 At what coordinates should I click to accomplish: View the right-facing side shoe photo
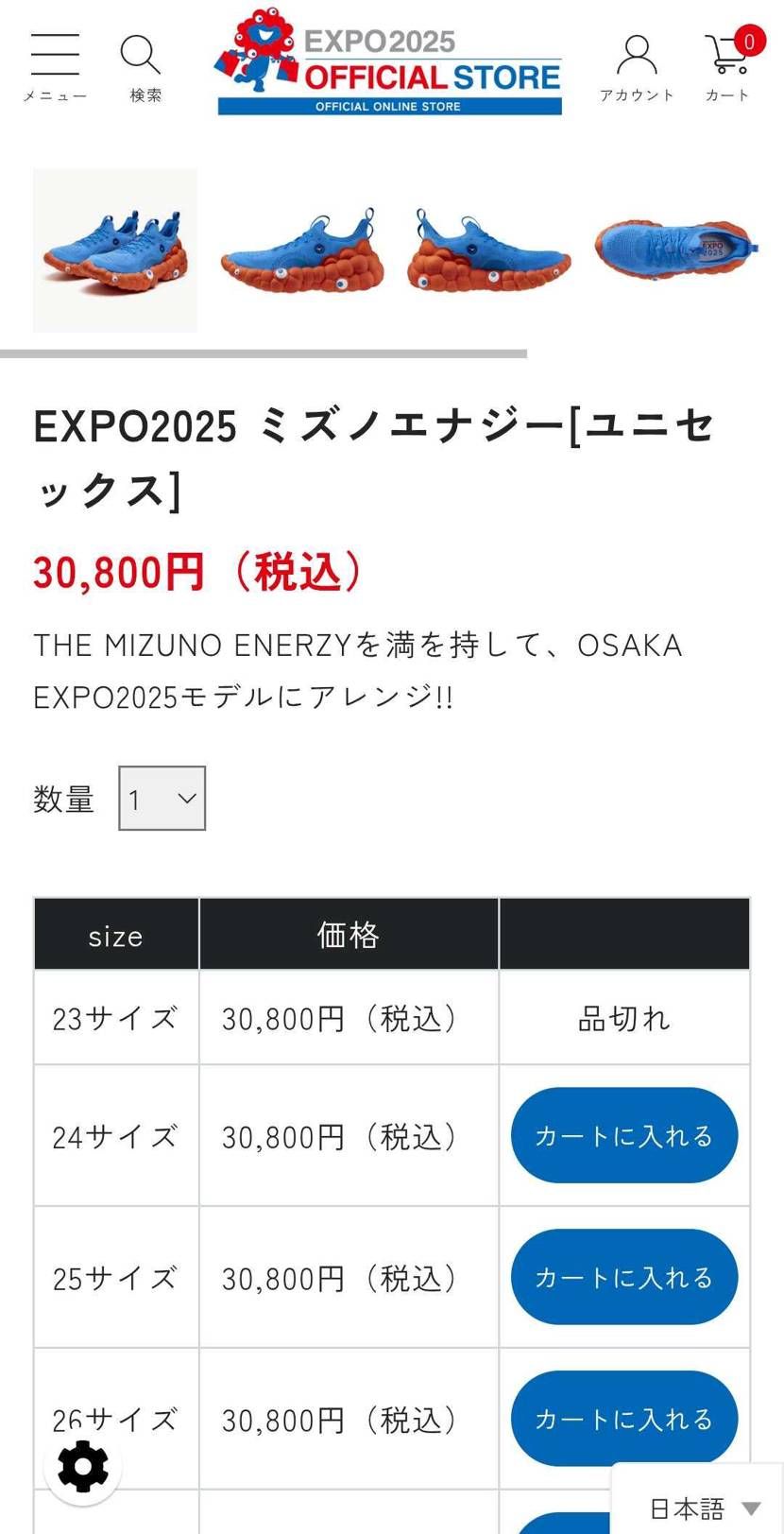pos(488,250)
